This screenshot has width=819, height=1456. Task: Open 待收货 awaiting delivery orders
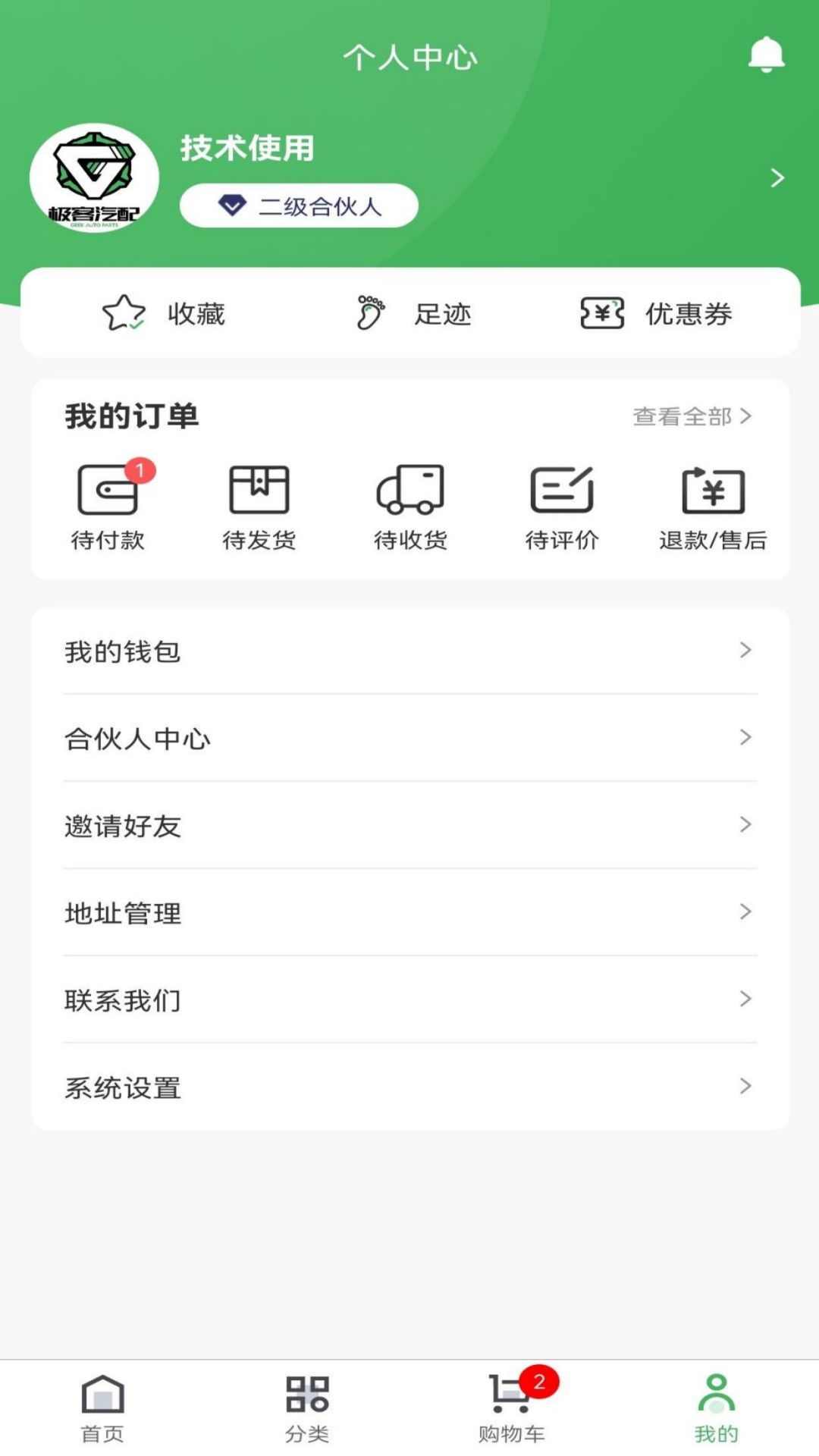tap(411, 504)
